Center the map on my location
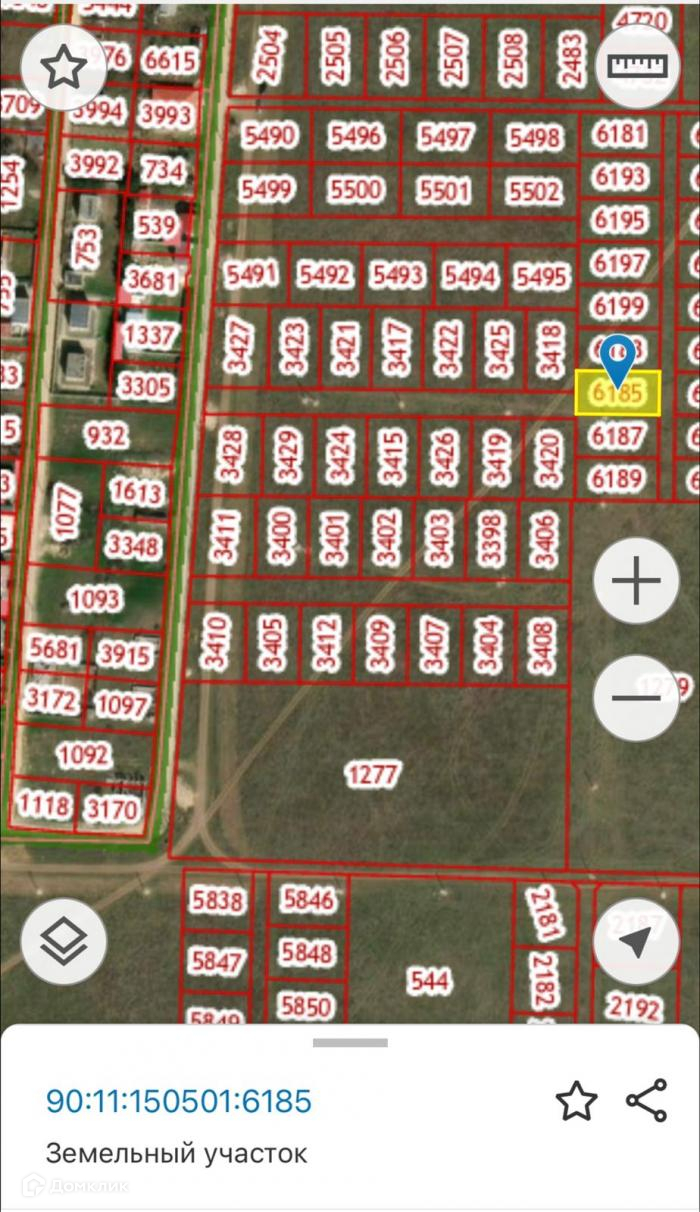 coord(637,940)
